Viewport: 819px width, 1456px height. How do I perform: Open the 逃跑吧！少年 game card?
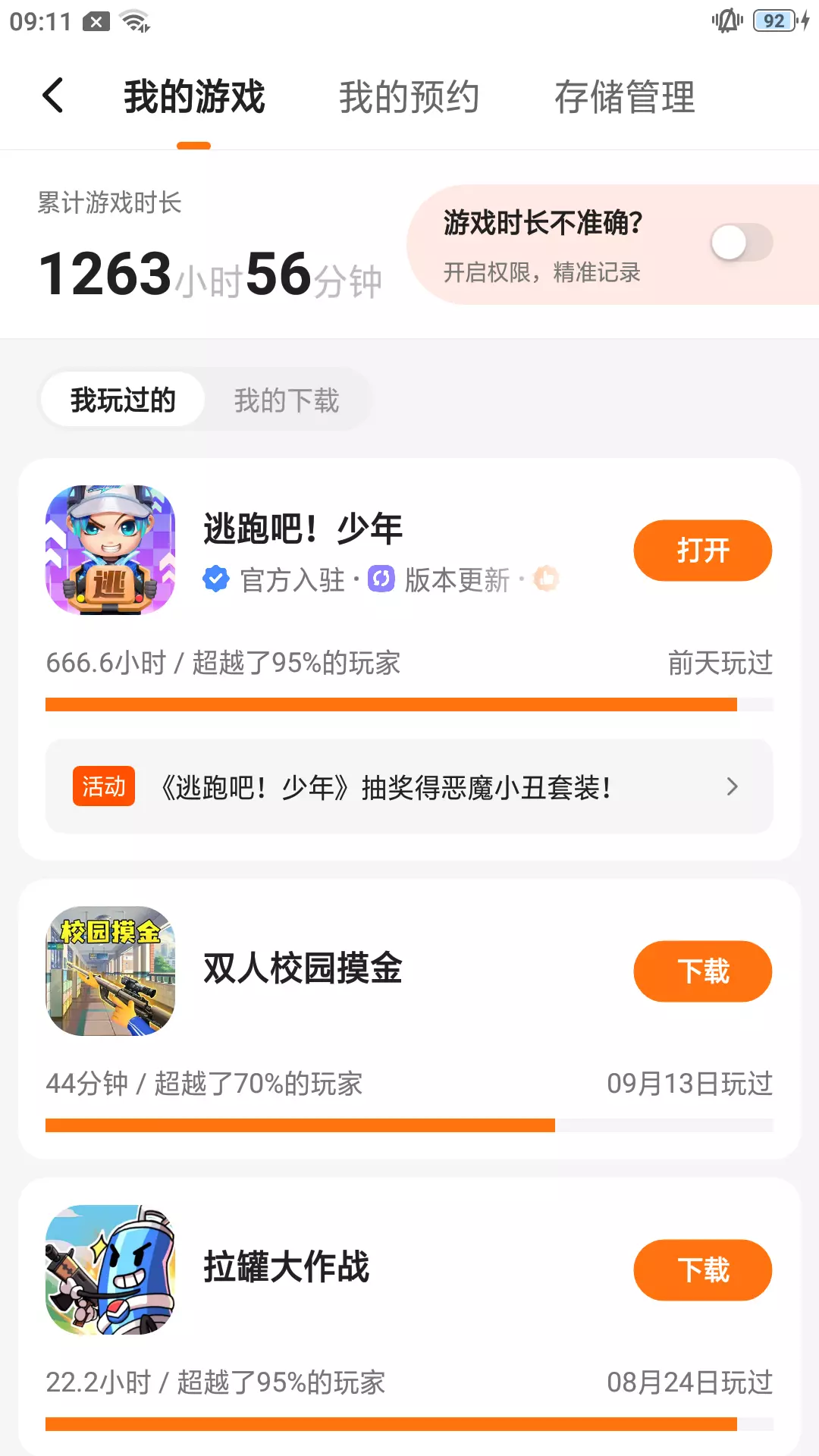(303, 530)
